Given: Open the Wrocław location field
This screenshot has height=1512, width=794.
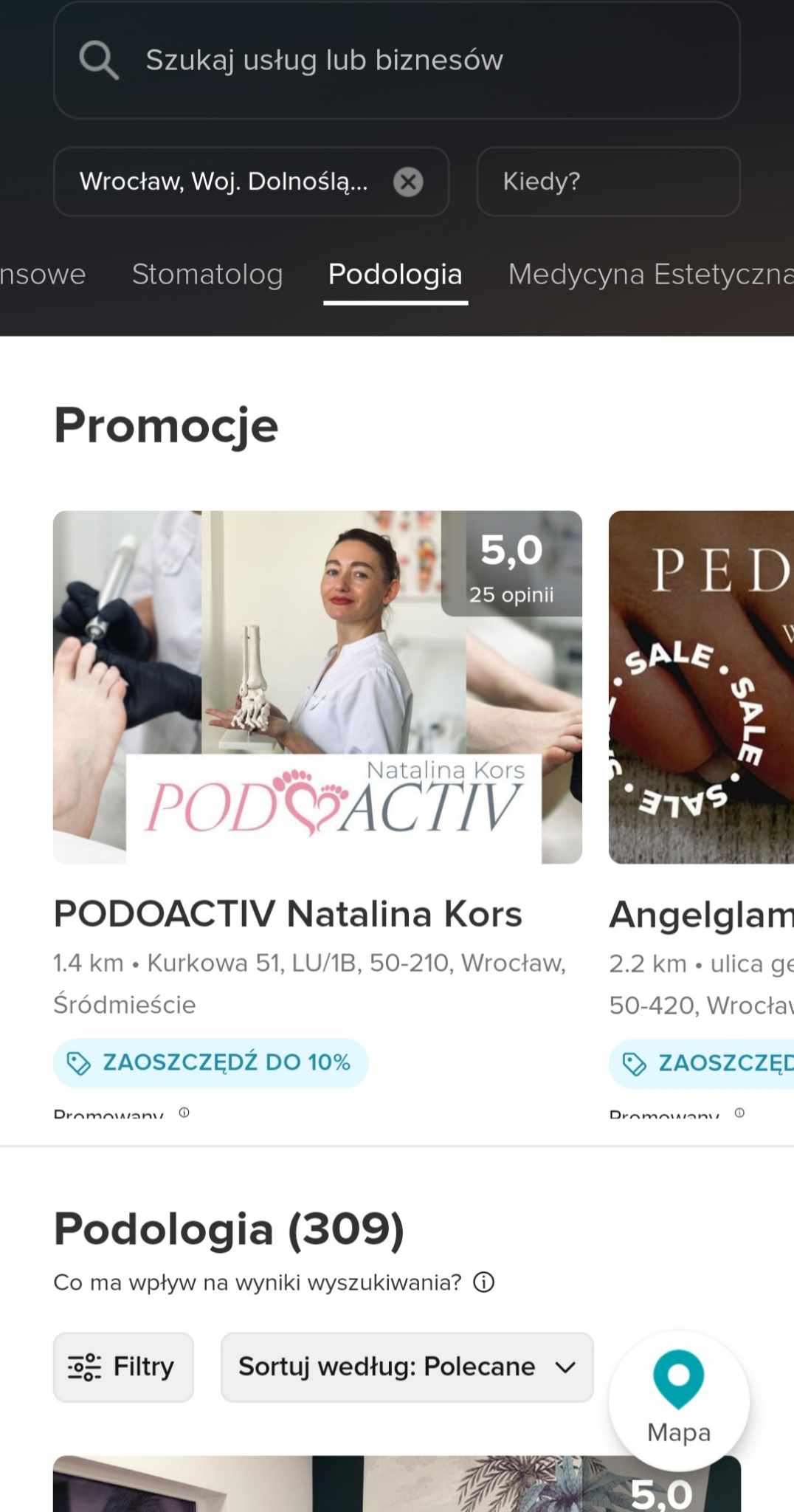Looking at the screenshot, I should (223, 182).
